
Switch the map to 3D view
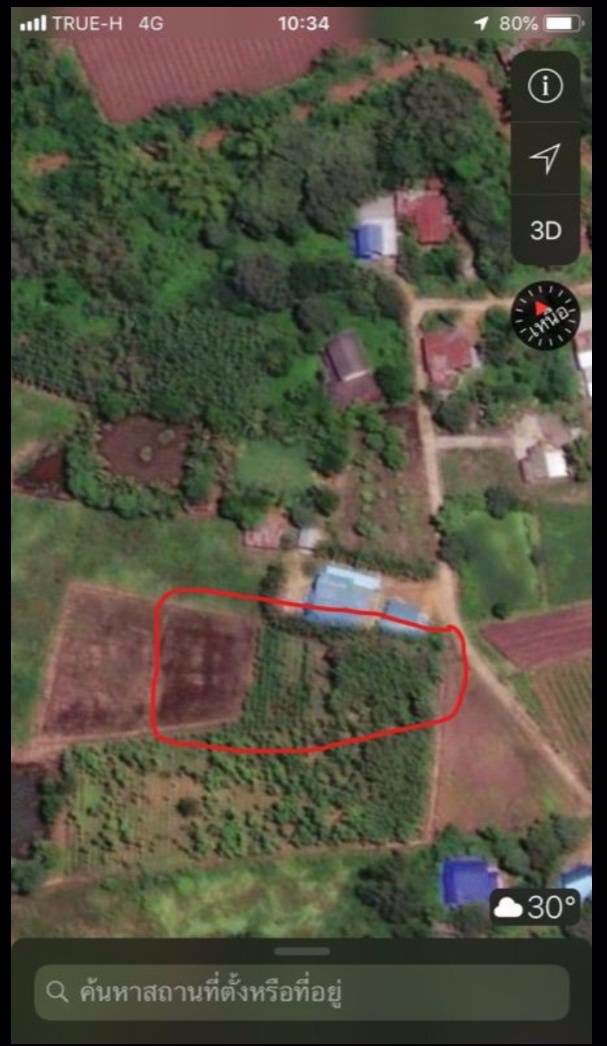click(x=545, y=230)
